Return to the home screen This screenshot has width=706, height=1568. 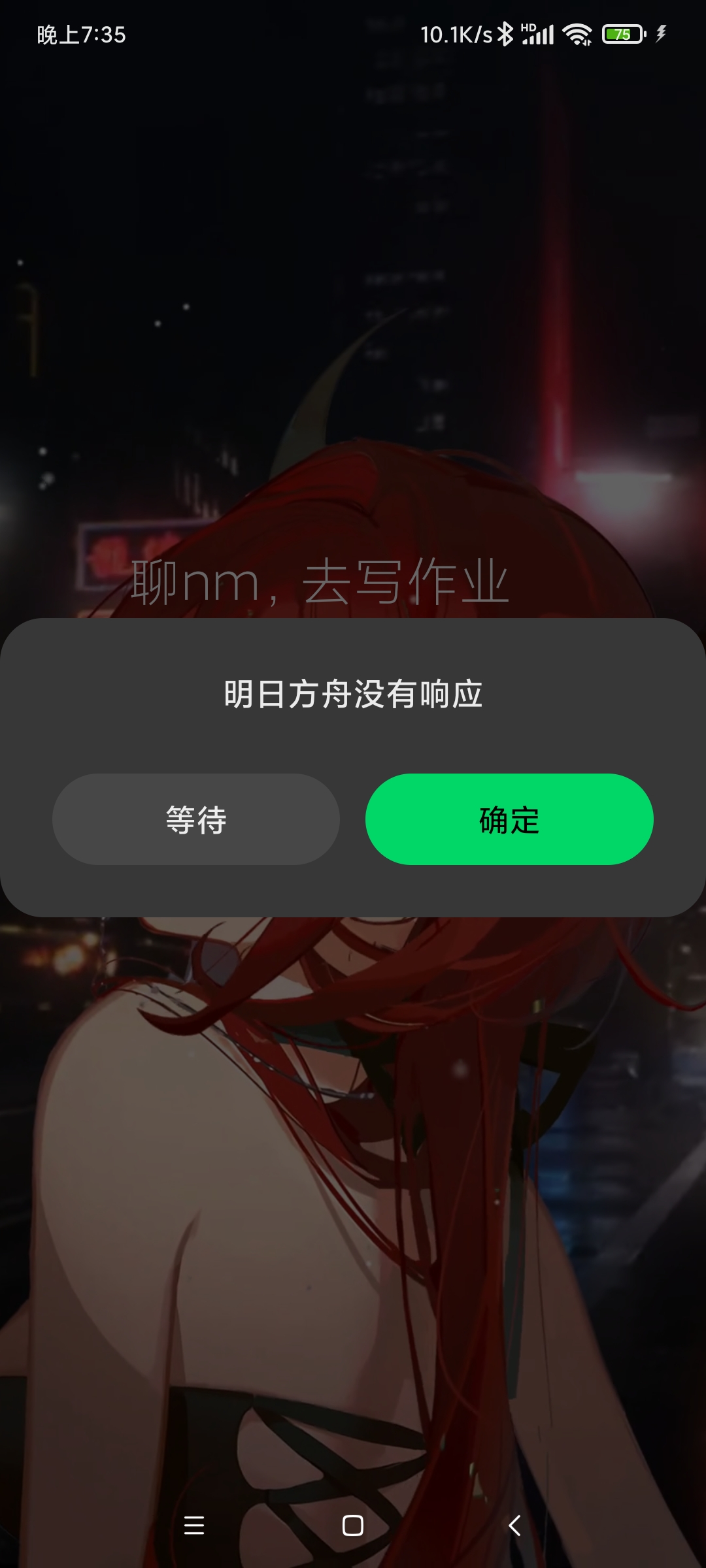[352, 1526]
